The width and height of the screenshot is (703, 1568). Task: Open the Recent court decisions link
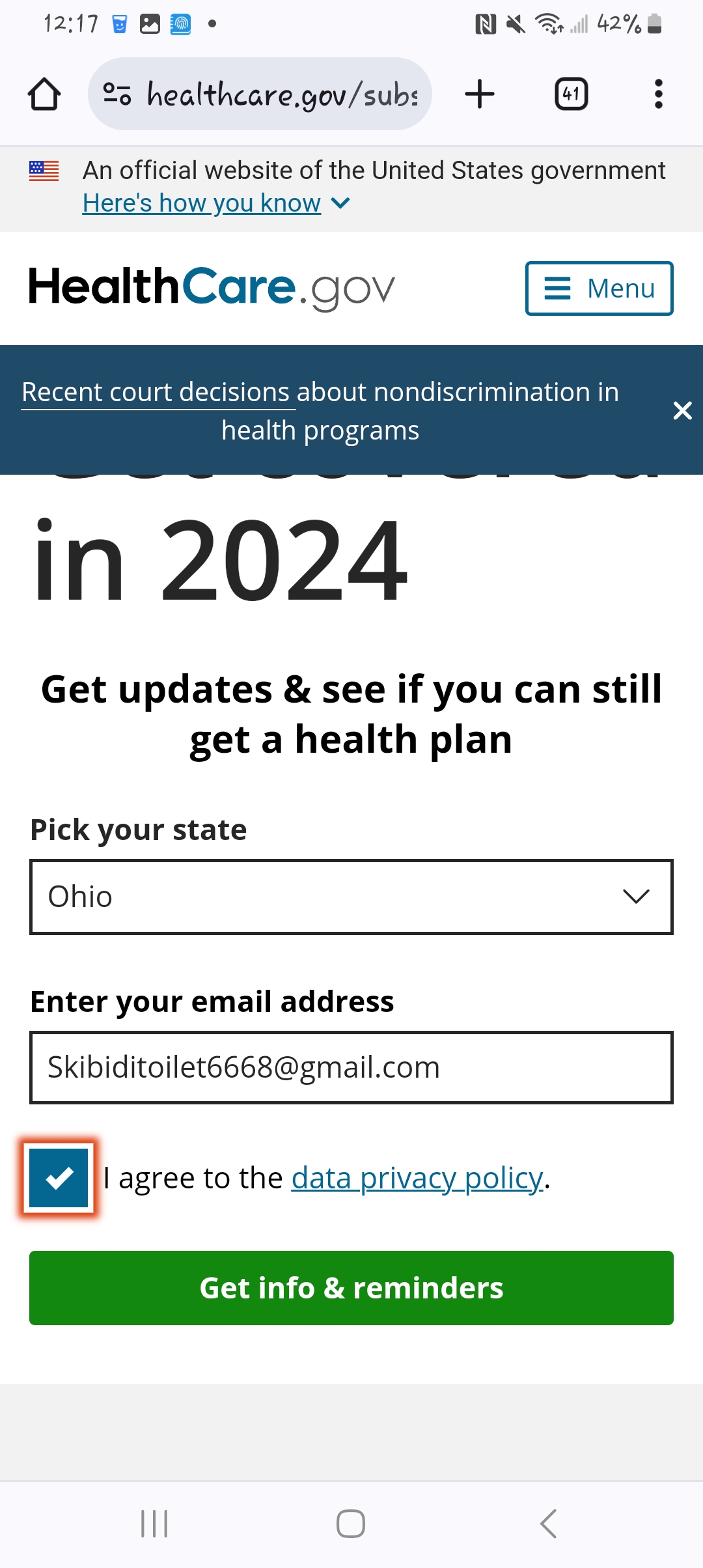tap(158, 393)
